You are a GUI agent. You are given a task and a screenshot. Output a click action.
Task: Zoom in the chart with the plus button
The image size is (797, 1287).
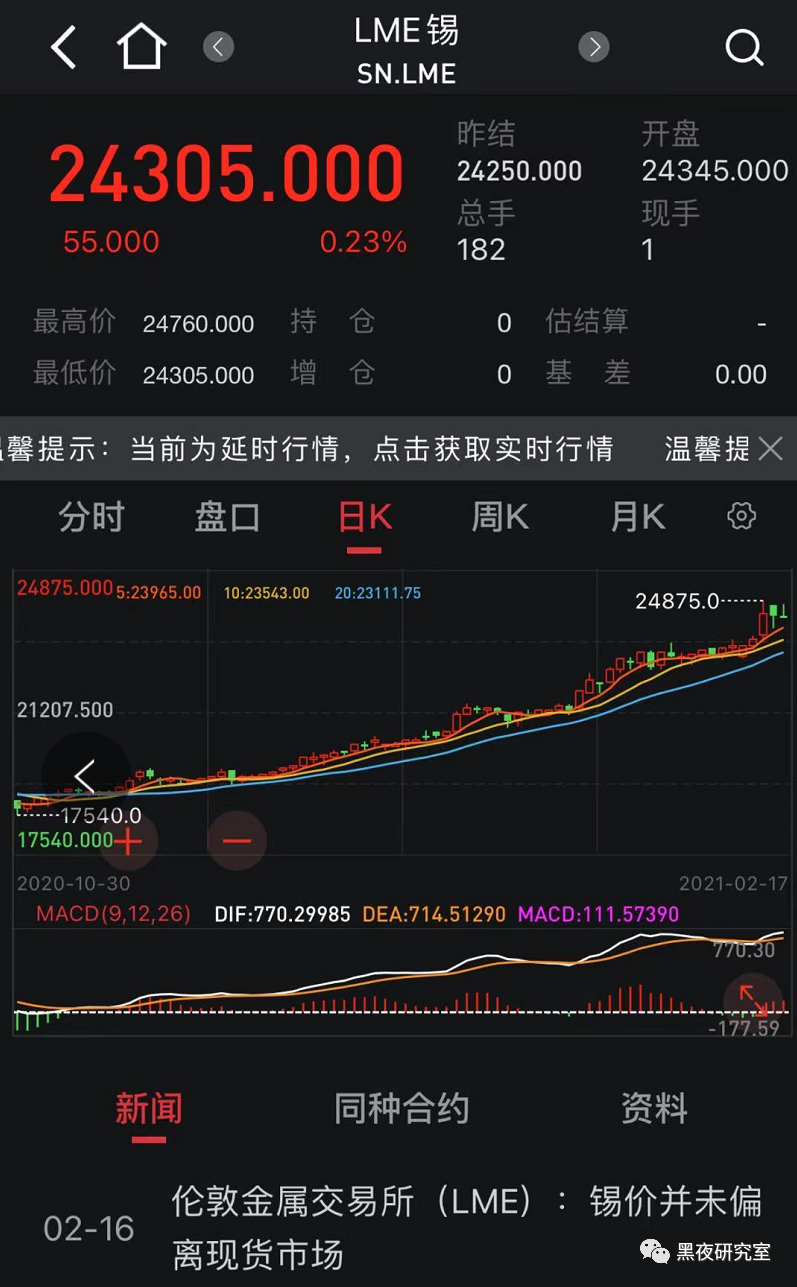click(x=128, y=841)
